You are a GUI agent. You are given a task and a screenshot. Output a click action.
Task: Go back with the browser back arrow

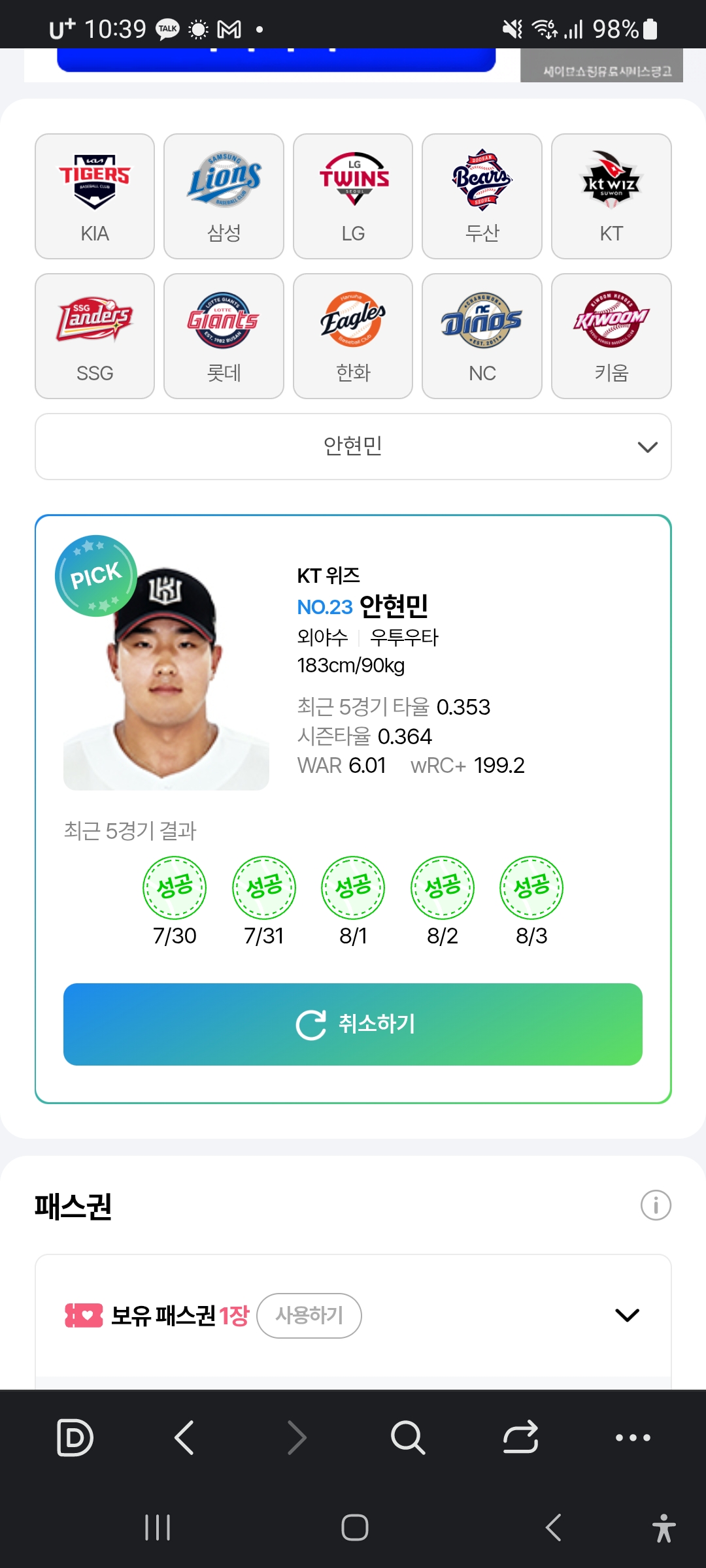click(184, 1437)
